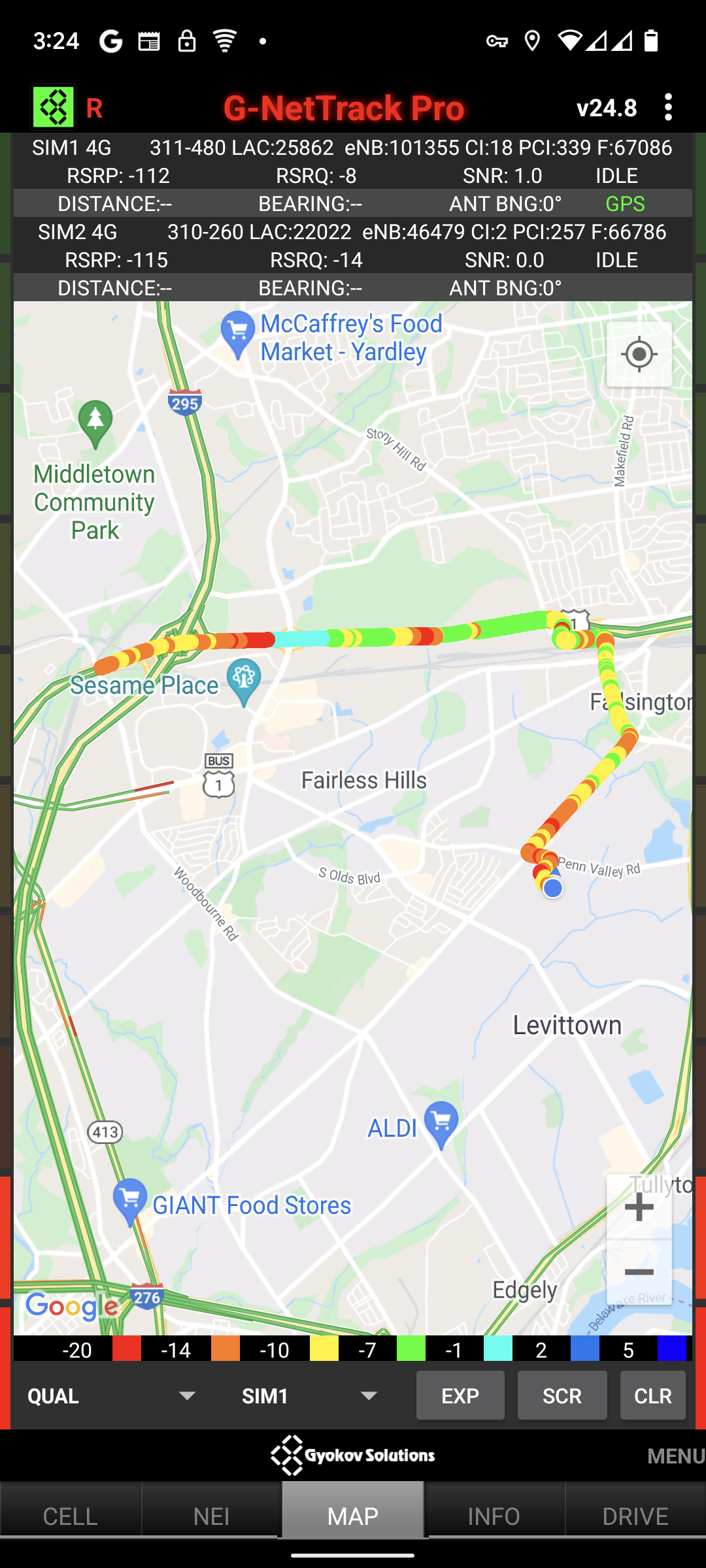
Task: Open the overflow menu
Action: [x=668, y=107]
